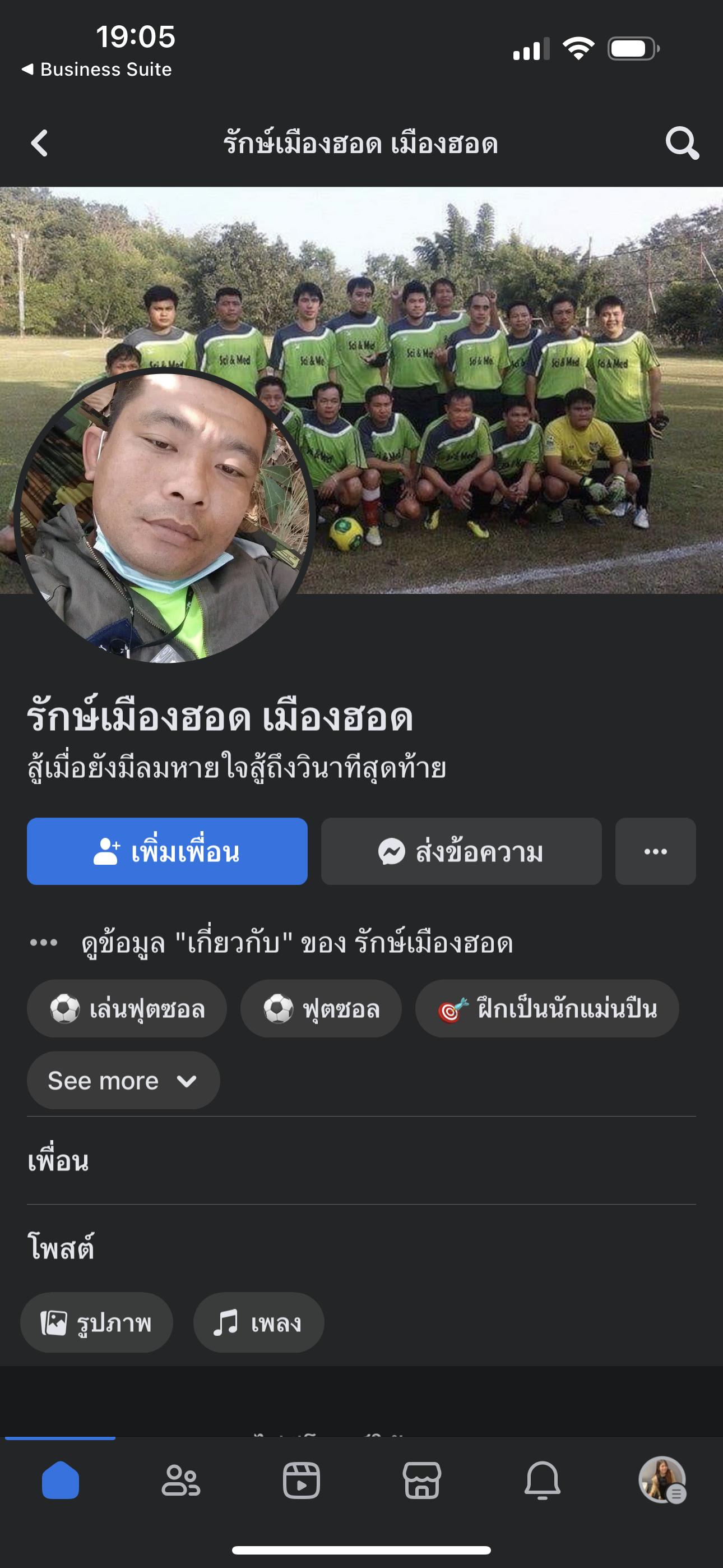Return to Business Suite app
The width and height of the screenshot is (723, 1568).
click(98, 70)
